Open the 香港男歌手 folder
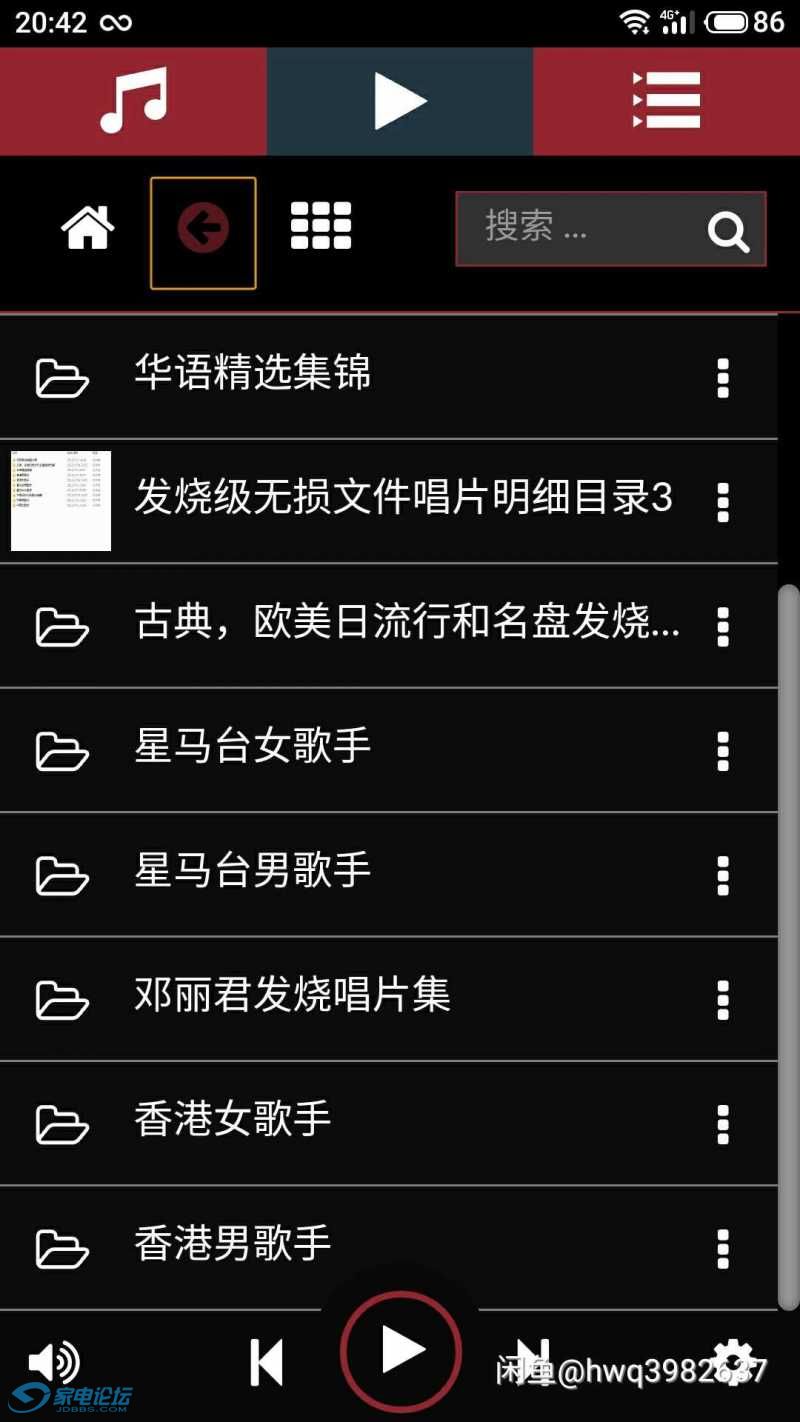 (x=233, y=1245)
